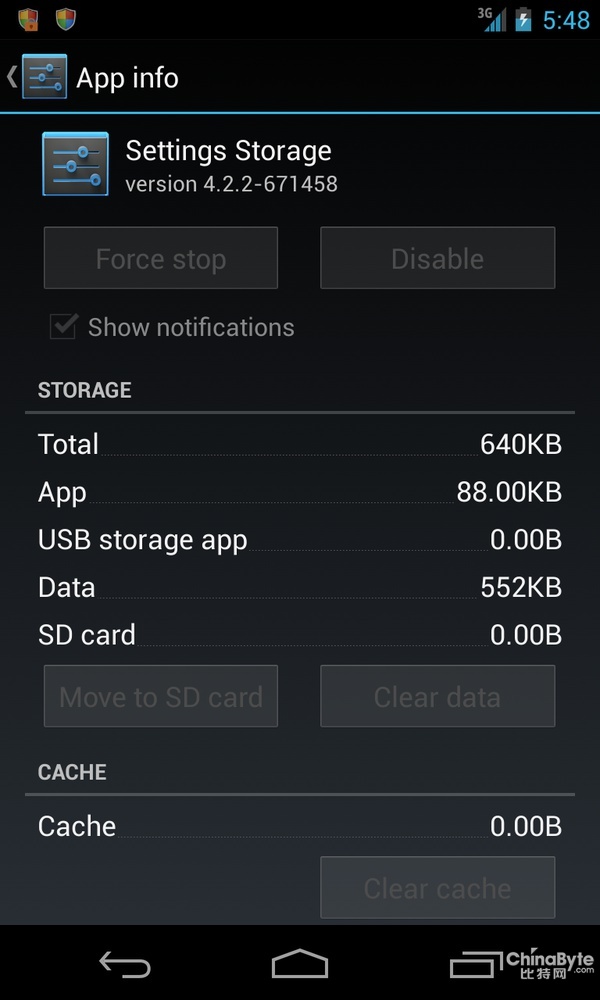600x1000 pixels.
Task: Tap the Clear cache button
Action: [x=437, y=888]
